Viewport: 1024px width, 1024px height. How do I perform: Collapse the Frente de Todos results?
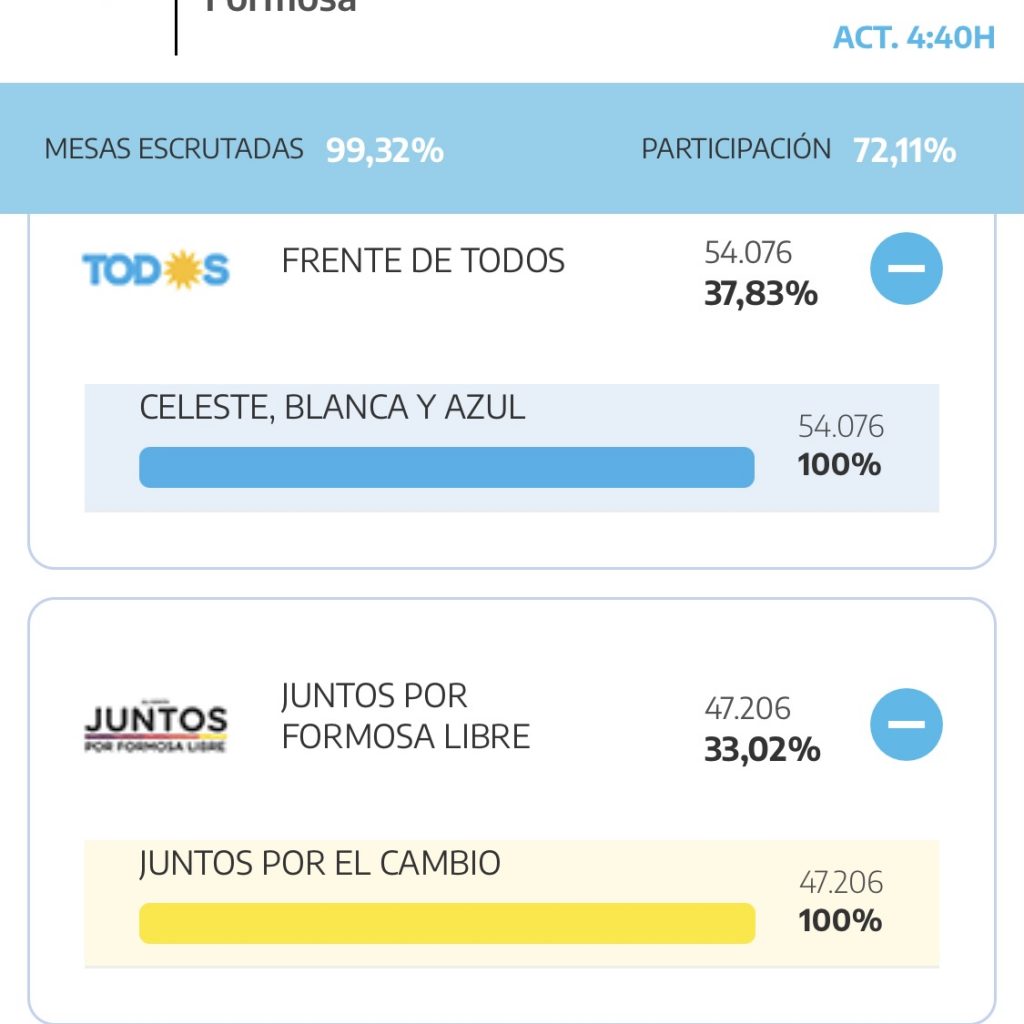coord(906,268)
